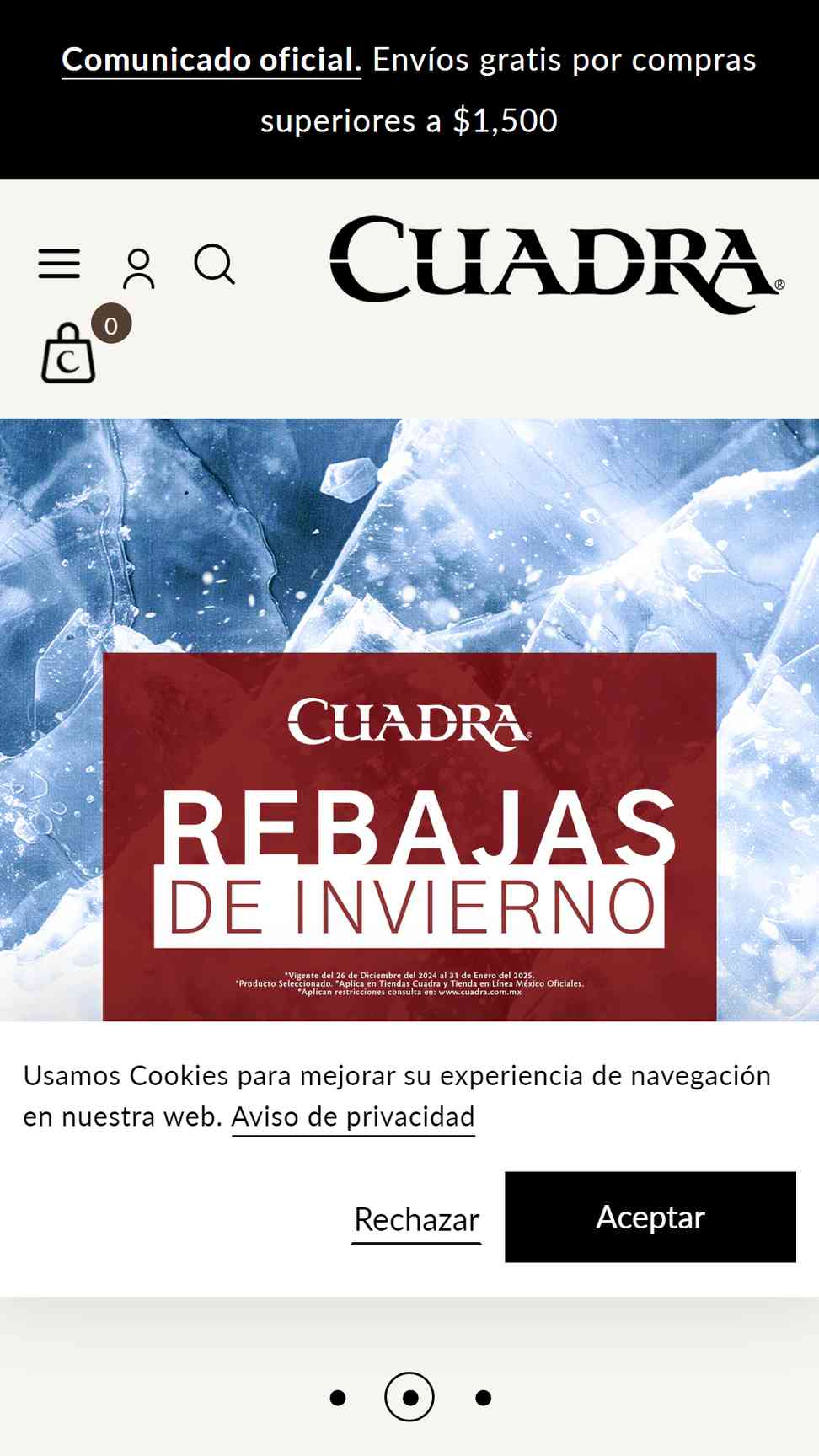Accept cookies with Aceptar button
The image size is (819, 1456).
(650, 1217)
